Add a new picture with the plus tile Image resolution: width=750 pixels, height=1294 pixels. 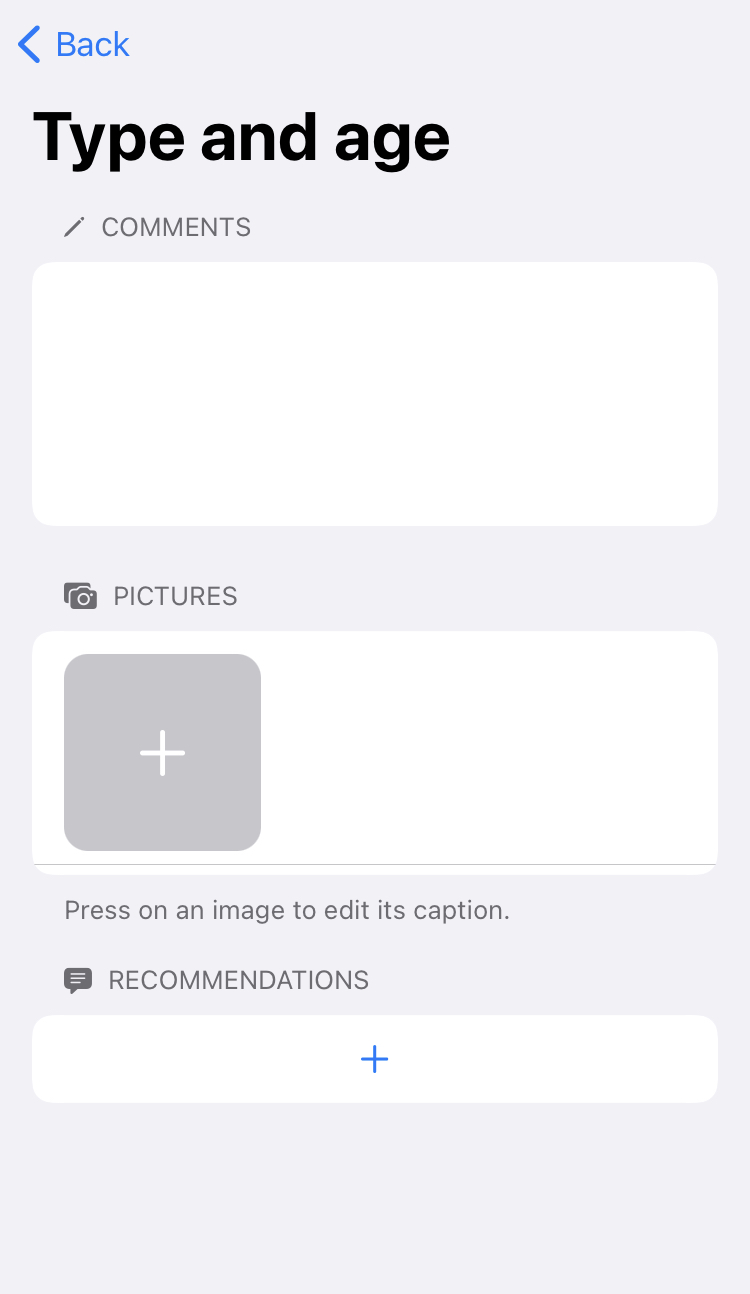pos(162,752)
